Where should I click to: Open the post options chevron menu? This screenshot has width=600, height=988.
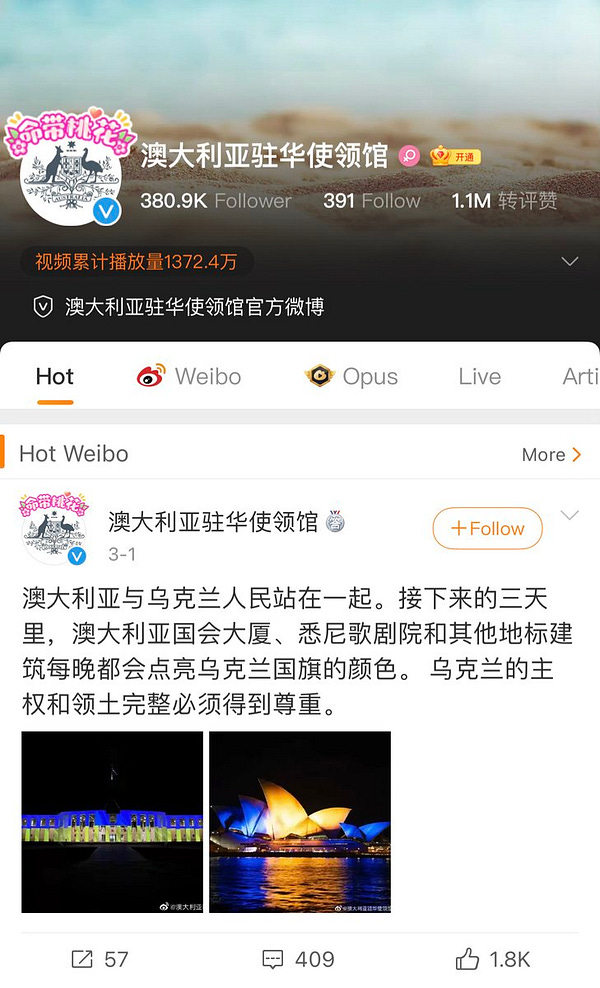click(x=570, y=516)
